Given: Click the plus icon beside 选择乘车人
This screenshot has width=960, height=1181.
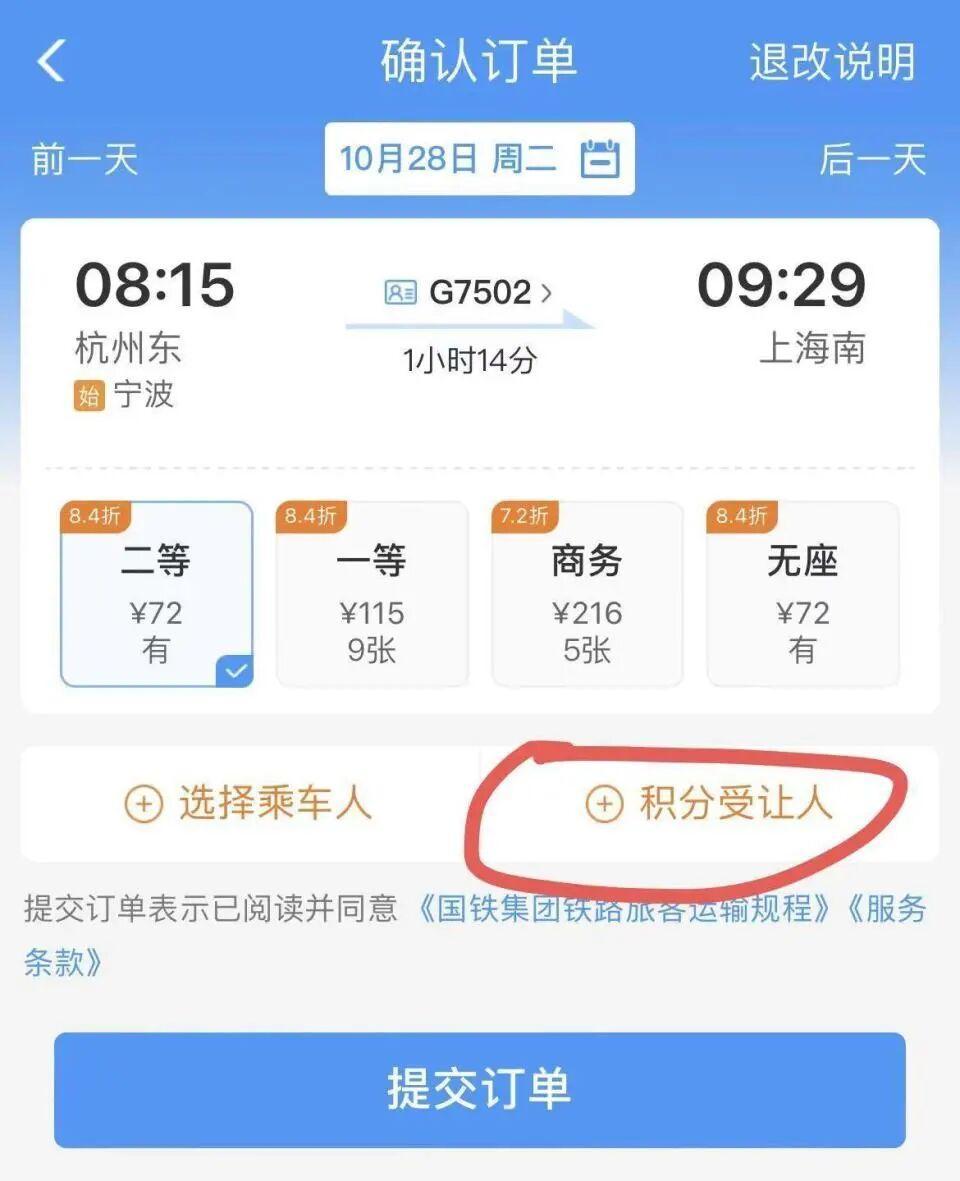Looking at the screenshot, I should 145,804.
